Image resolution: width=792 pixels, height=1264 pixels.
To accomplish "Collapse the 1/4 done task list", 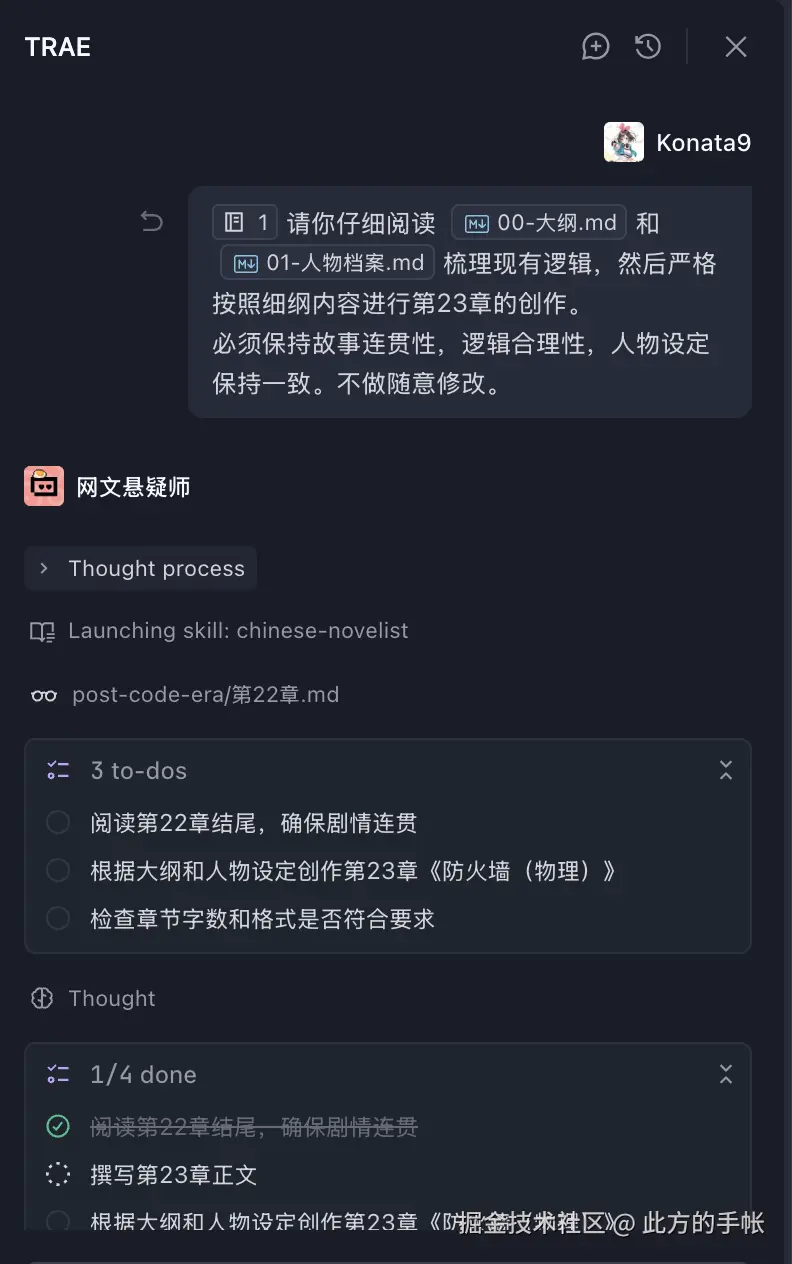I will (726, 1074).
